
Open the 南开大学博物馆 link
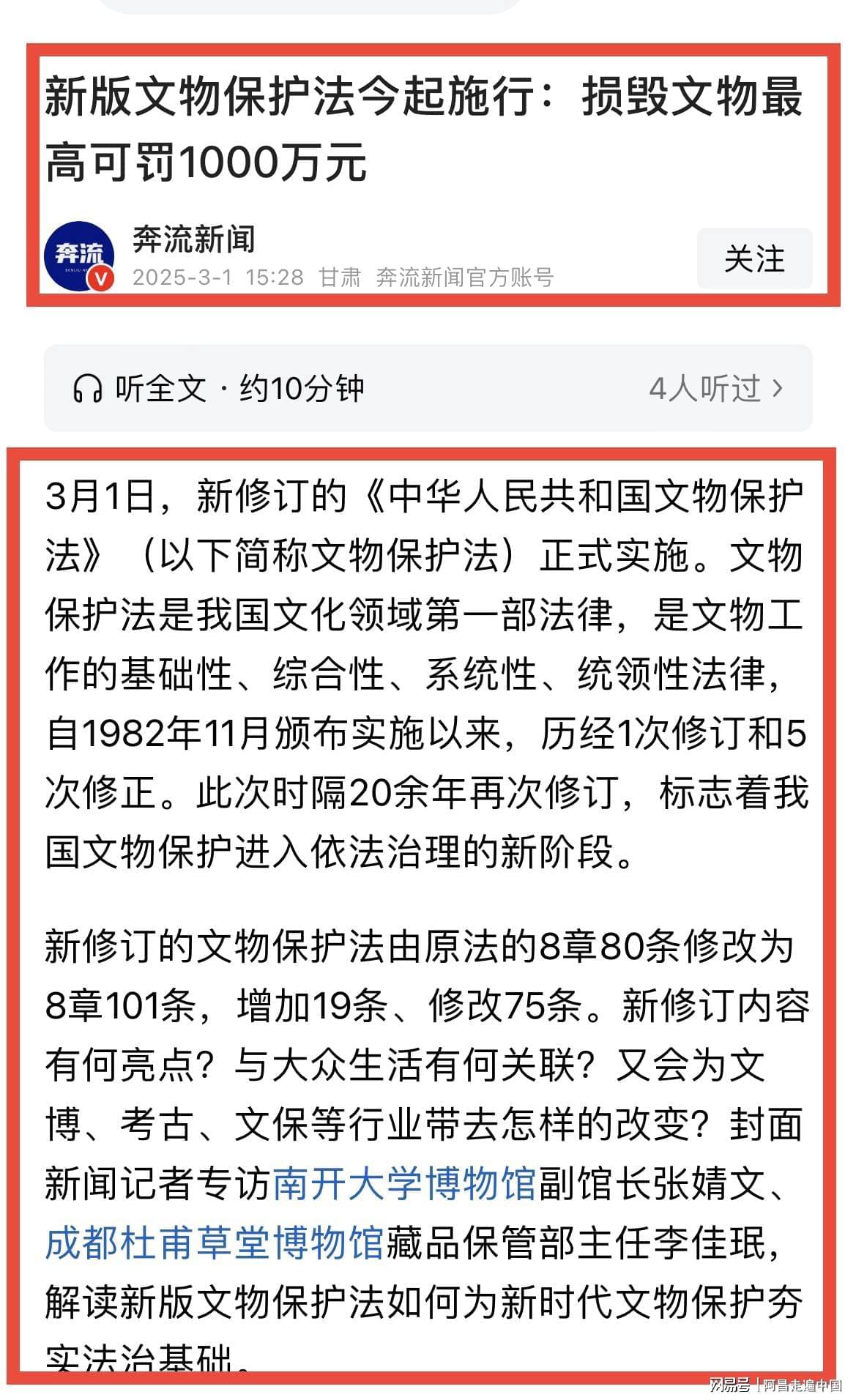point(404,1184)
